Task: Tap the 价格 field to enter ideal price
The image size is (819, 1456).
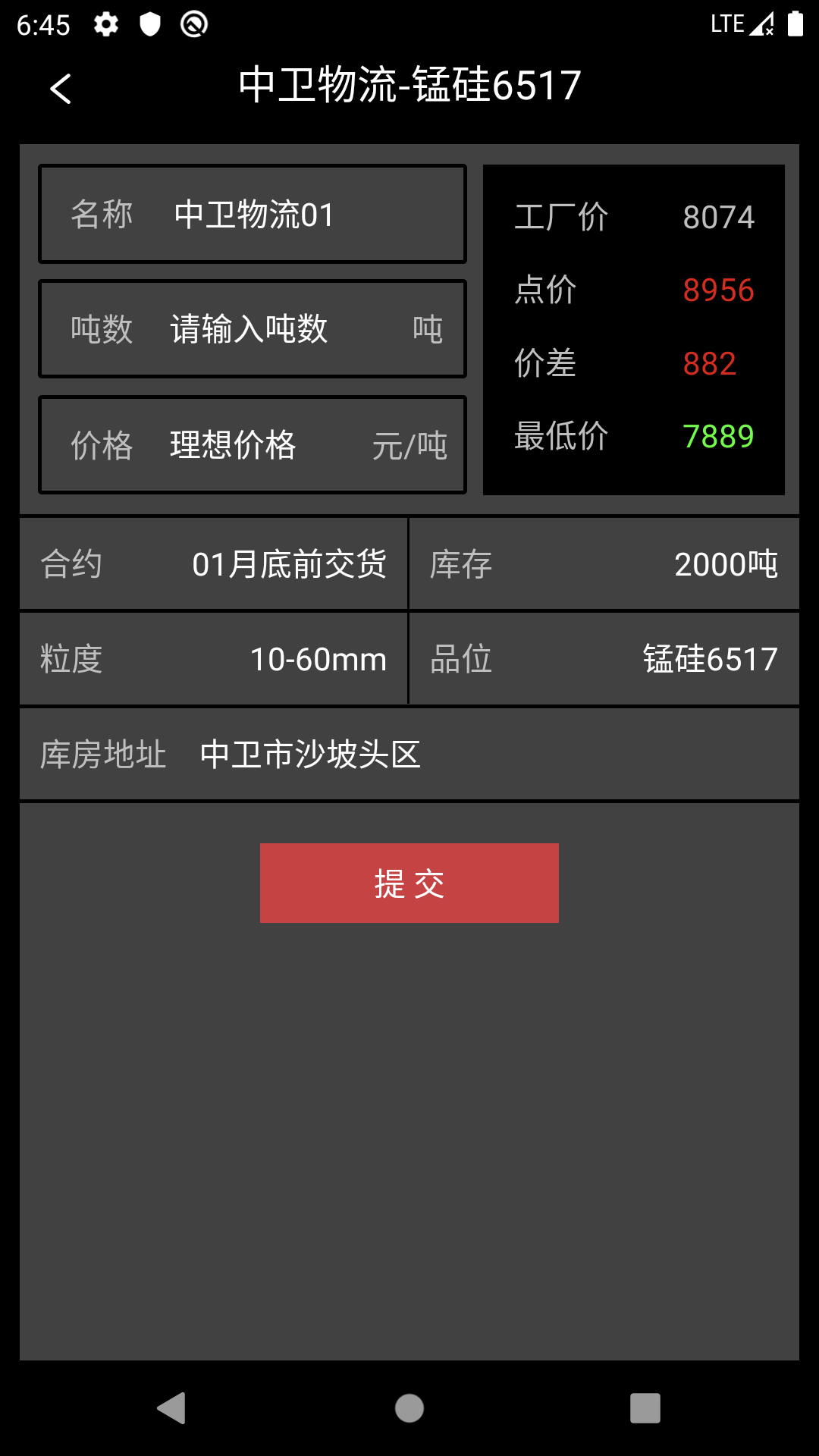Action: pos(252,446)
